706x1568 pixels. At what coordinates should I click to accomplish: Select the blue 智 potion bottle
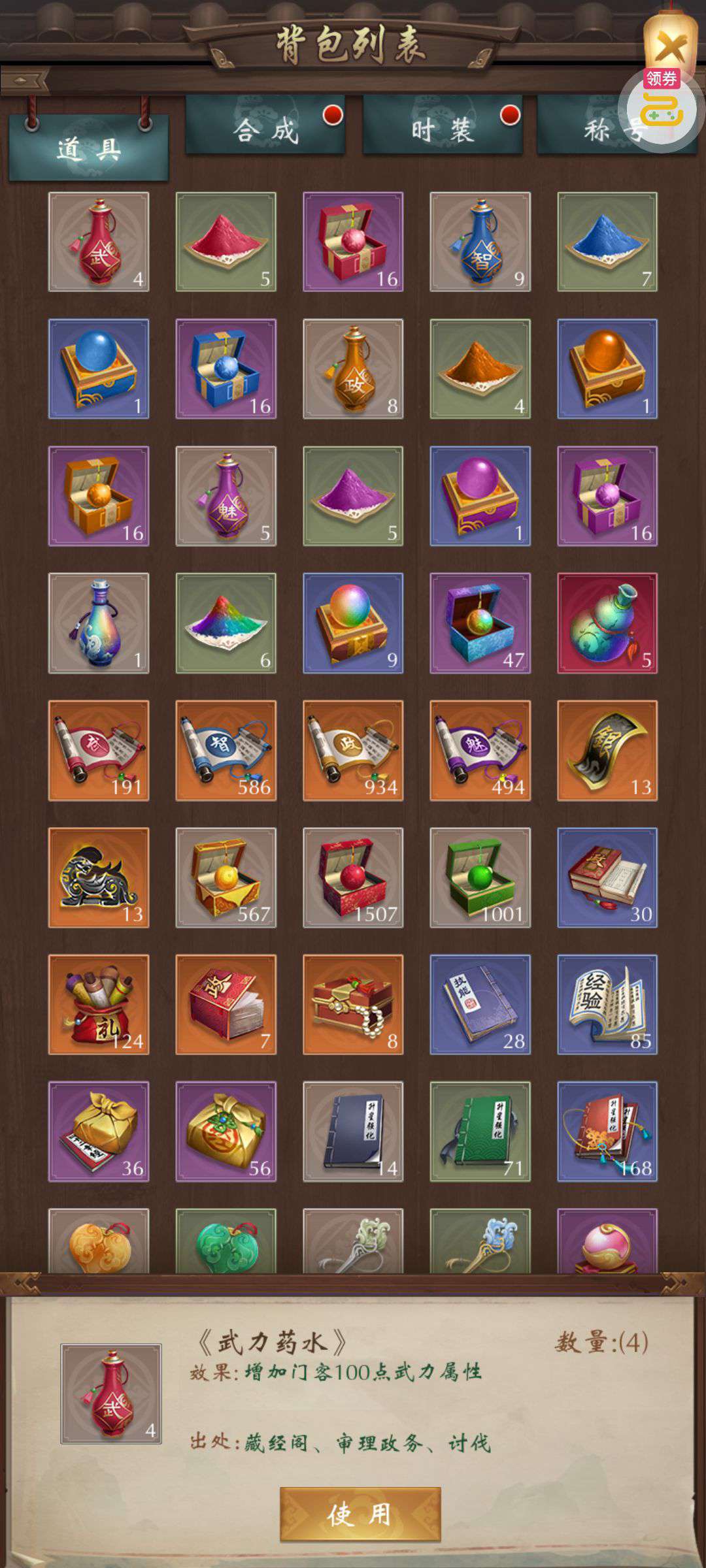tap(480, 242)
